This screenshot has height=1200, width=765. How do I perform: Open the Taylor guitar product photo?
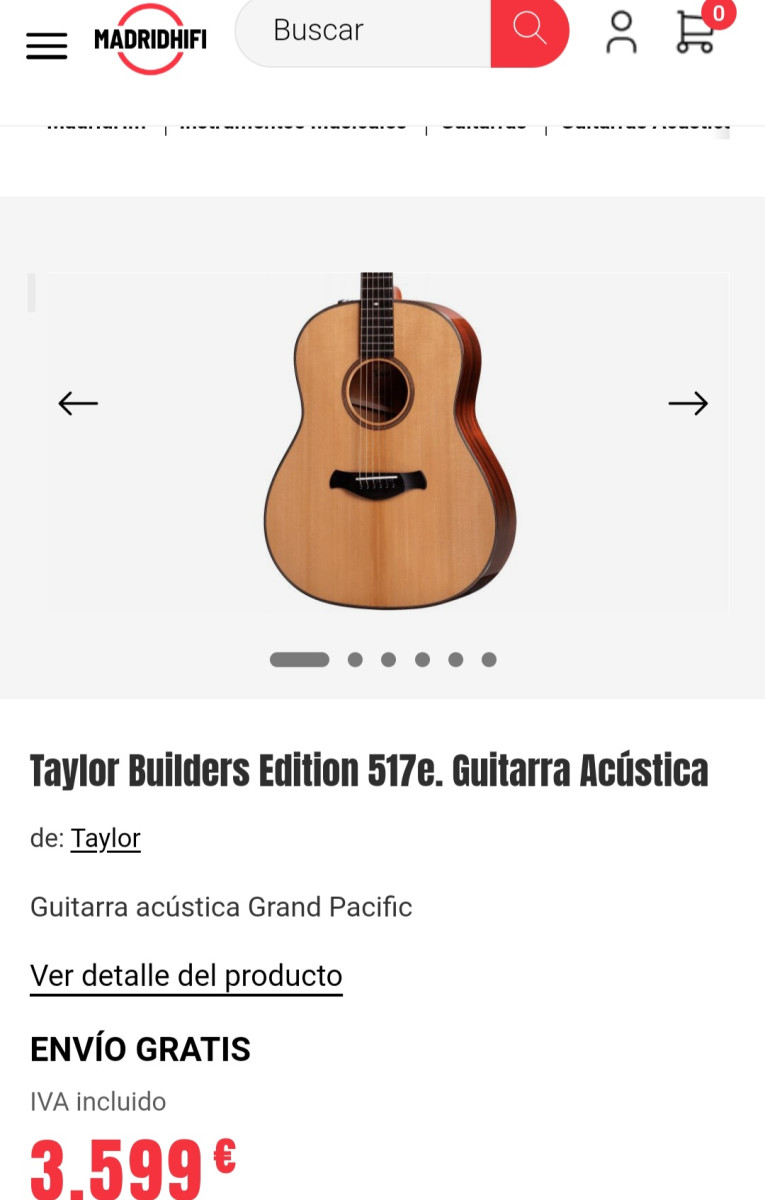tap(388, 440)
